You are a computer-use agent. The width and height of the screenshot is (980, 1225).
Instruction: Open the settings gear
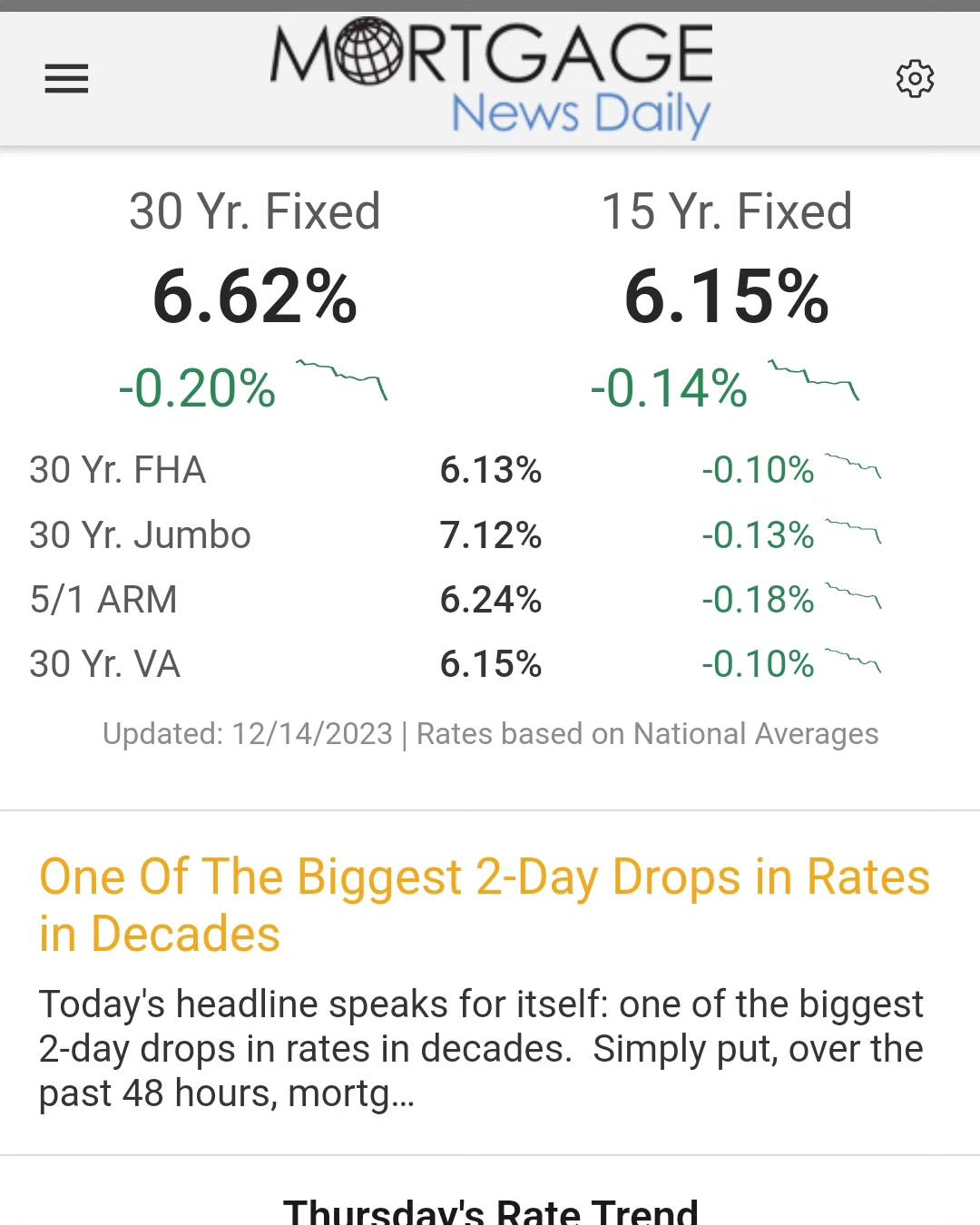click(x=915, y=79)
